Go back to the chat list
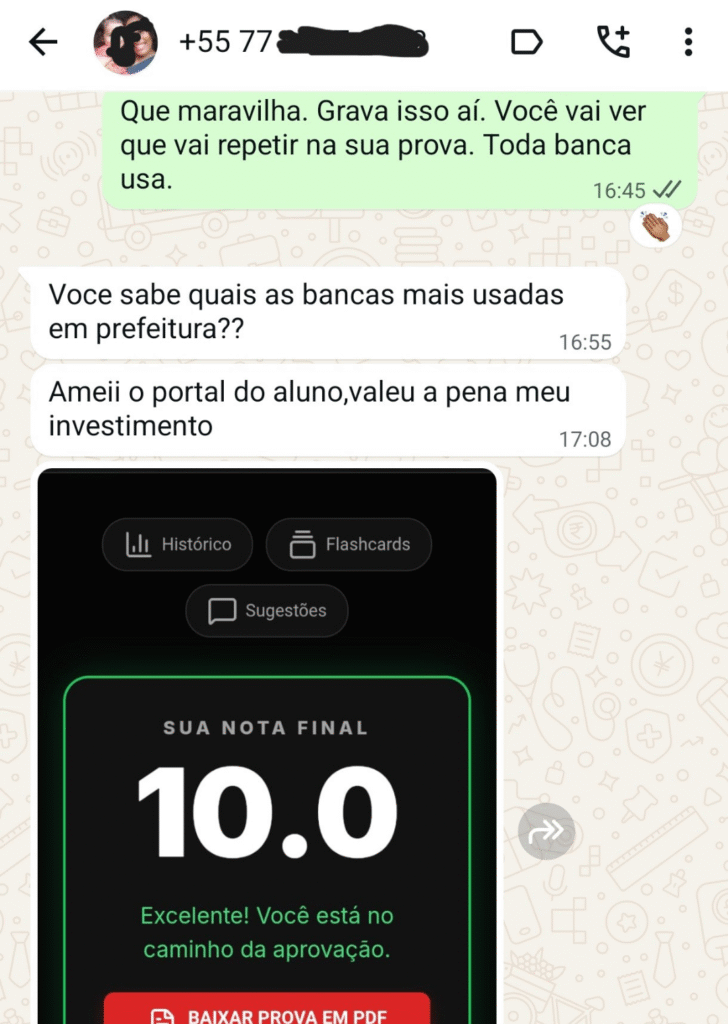Viewport: 728px width, 1024px height. [43, 42]
